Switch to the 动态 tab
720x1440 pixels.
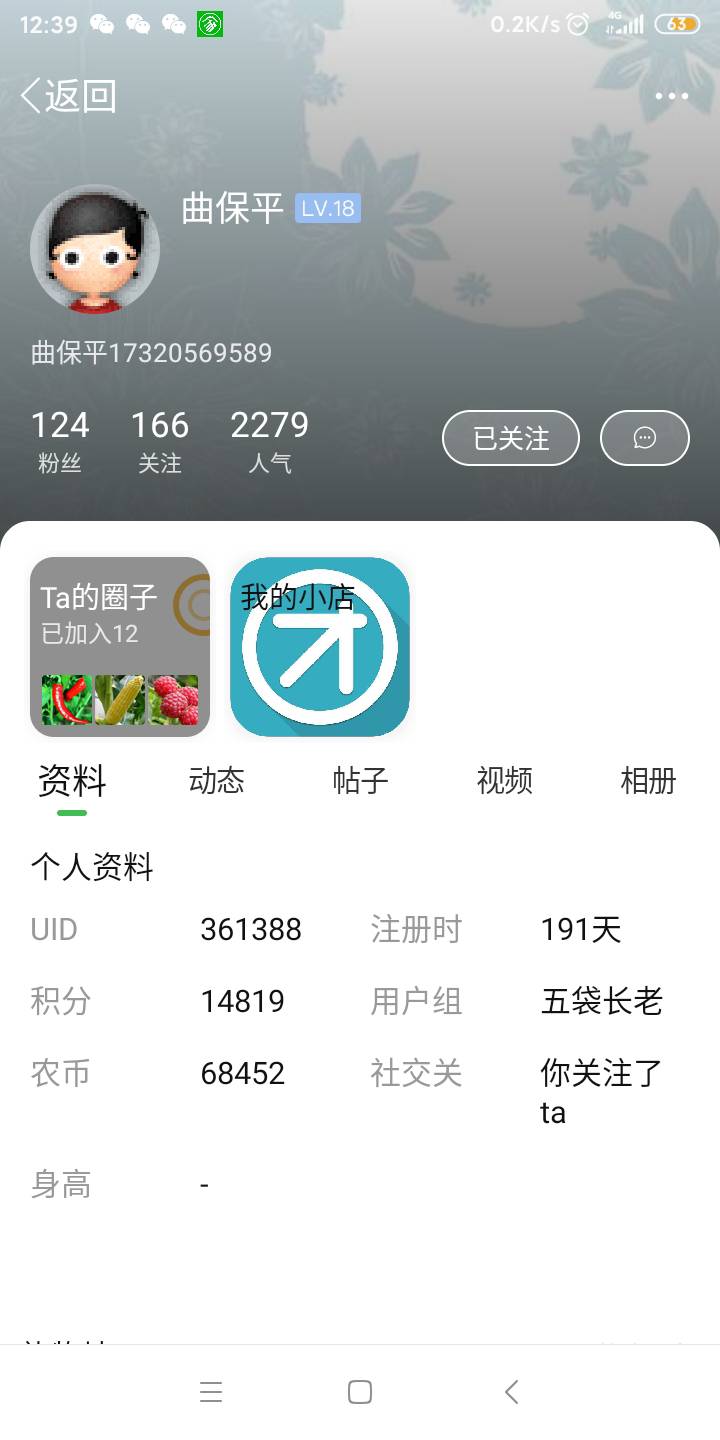216,781
